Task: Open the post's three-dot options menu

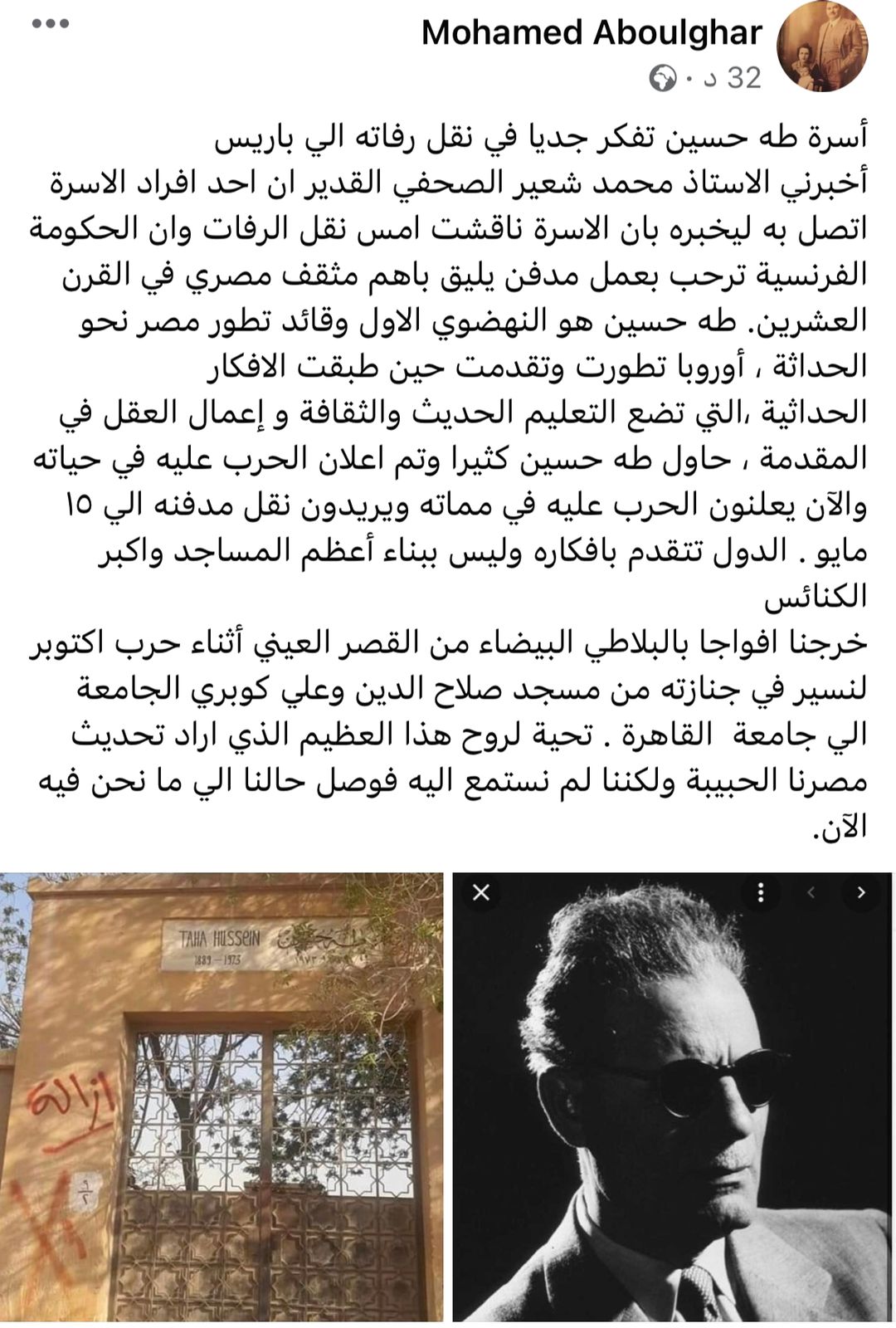Action: (51, 24)
